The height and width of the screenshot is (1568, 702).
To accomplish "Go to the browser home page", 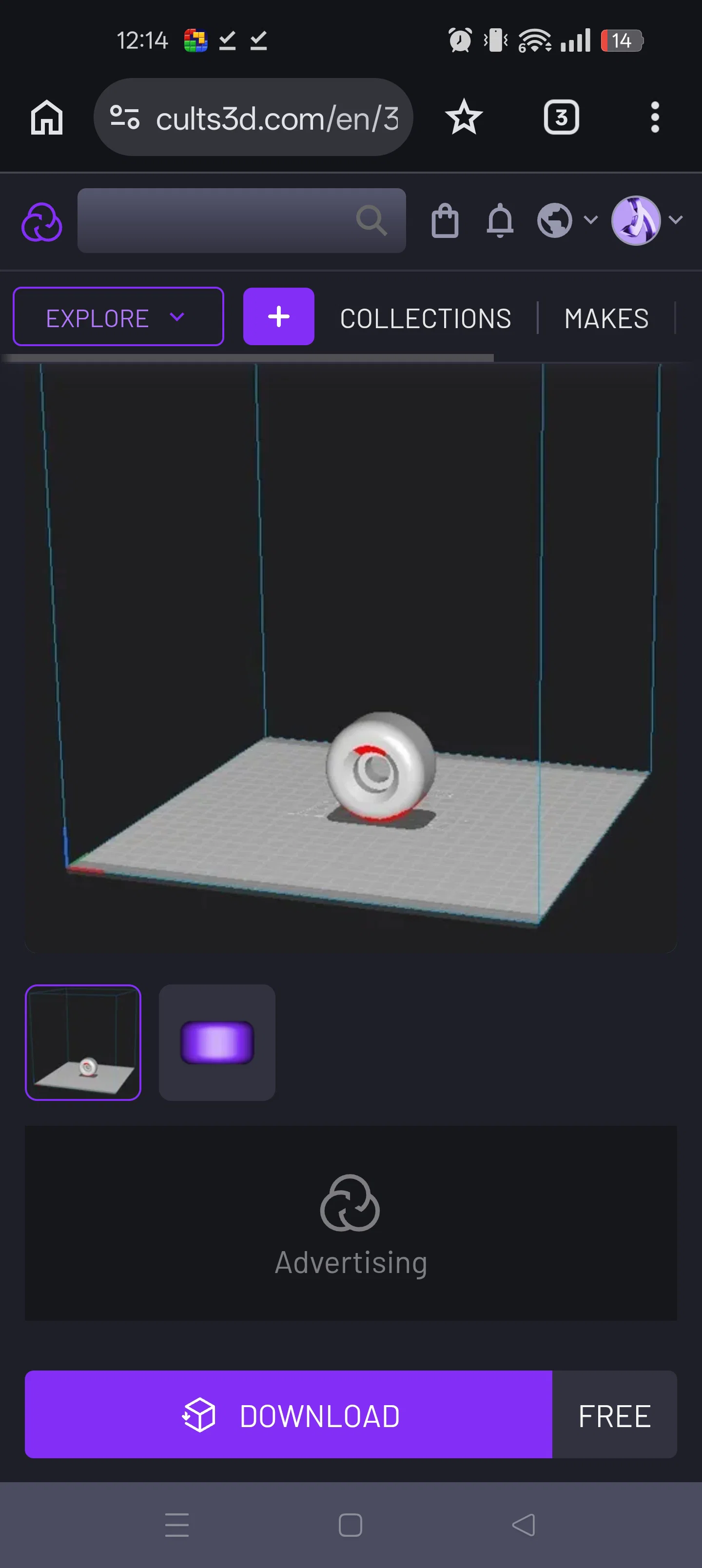I will click(x=47, y=117).
